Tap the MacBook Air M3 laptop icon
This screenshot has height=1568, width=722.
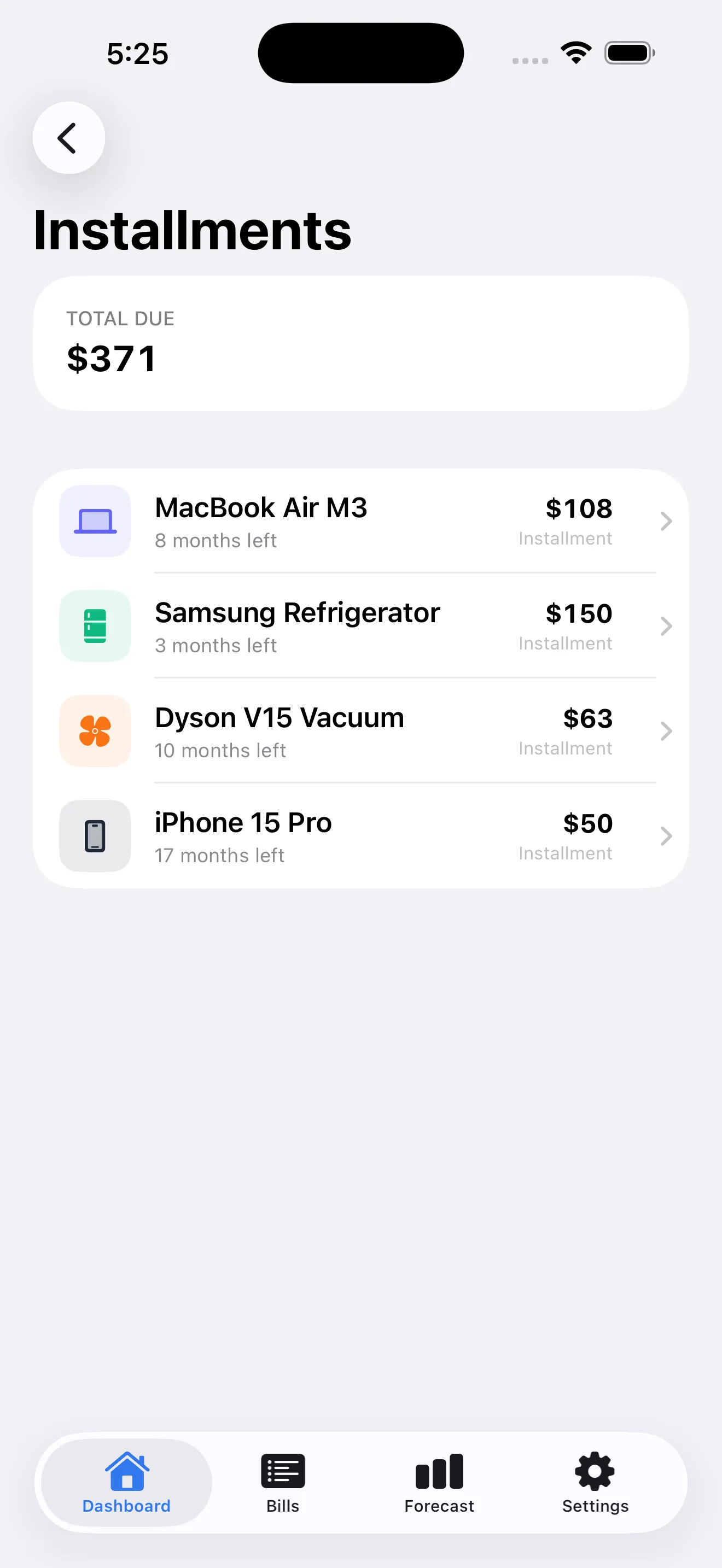click(95, 521)
